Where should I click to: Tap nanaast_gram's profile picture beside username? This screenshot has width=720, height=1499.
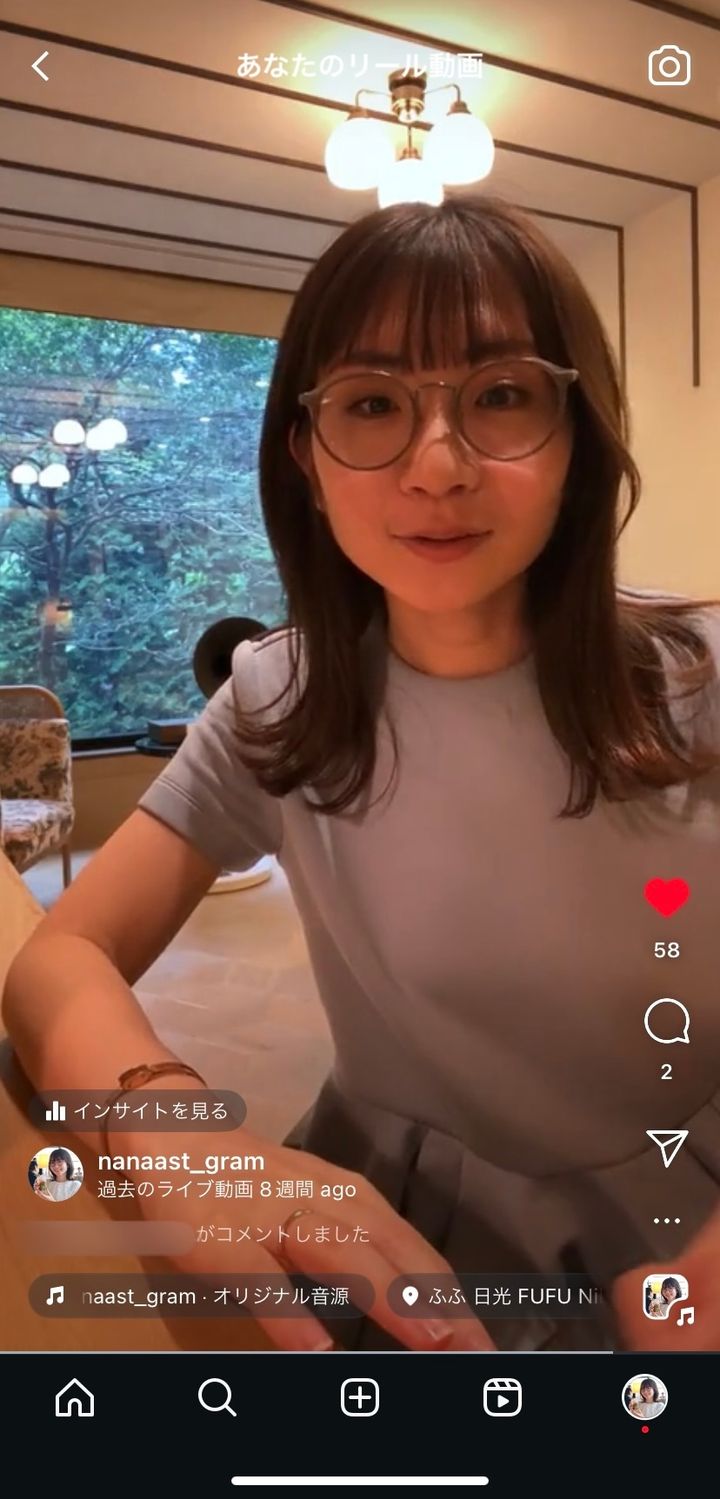click(x=56, y=1174)
